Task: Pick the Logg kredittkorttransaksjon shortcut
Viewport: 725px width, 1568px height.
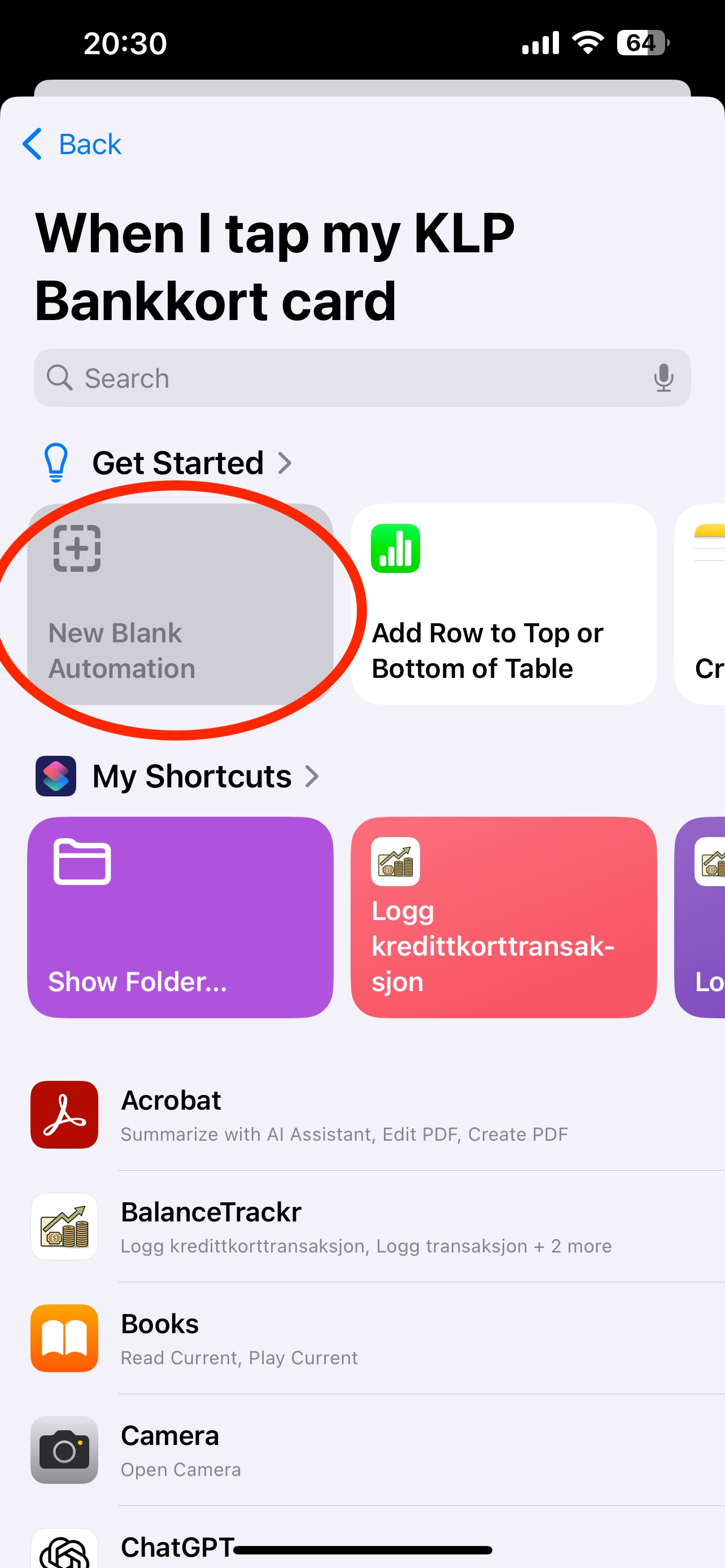Action: click(504, 917)
